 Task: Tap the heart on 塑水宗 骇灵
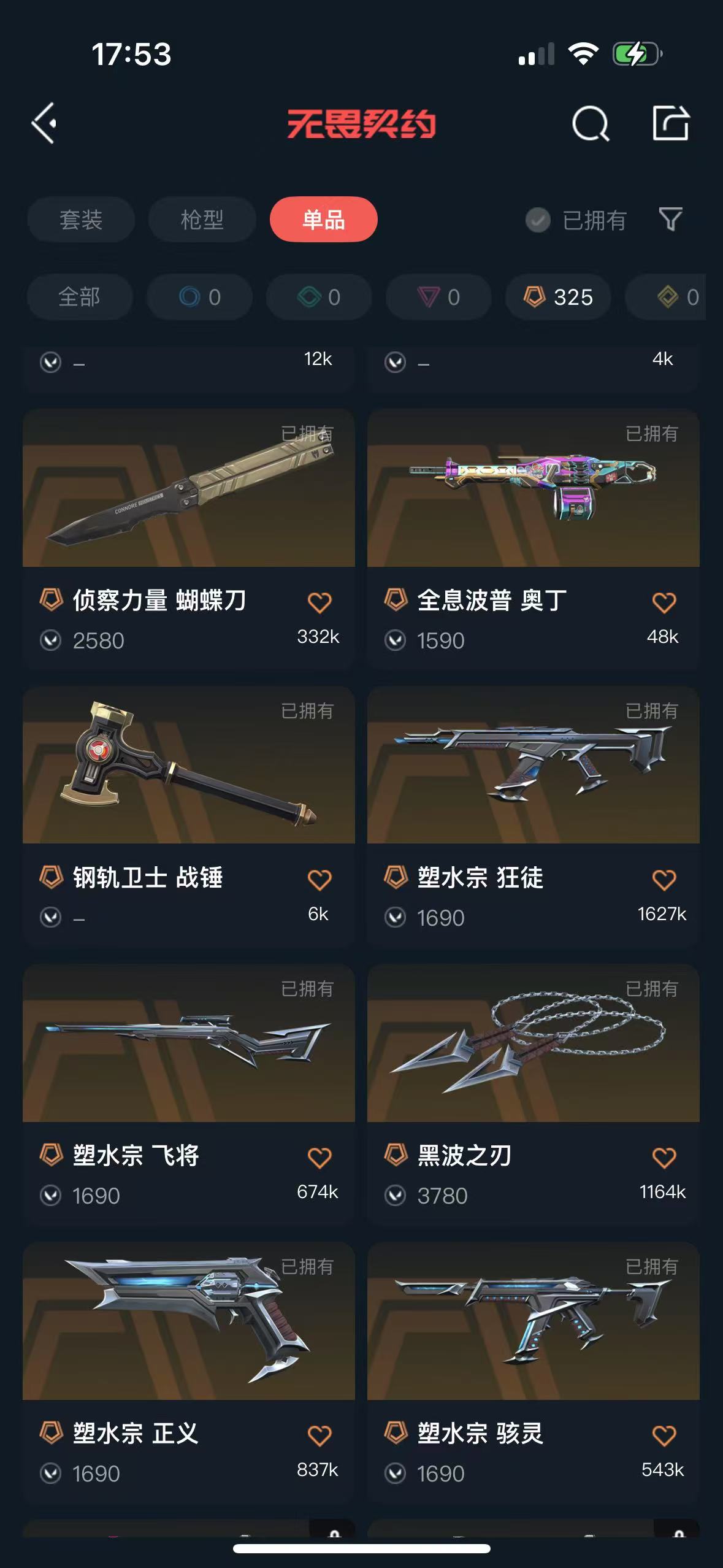[x=664, y=1436]
